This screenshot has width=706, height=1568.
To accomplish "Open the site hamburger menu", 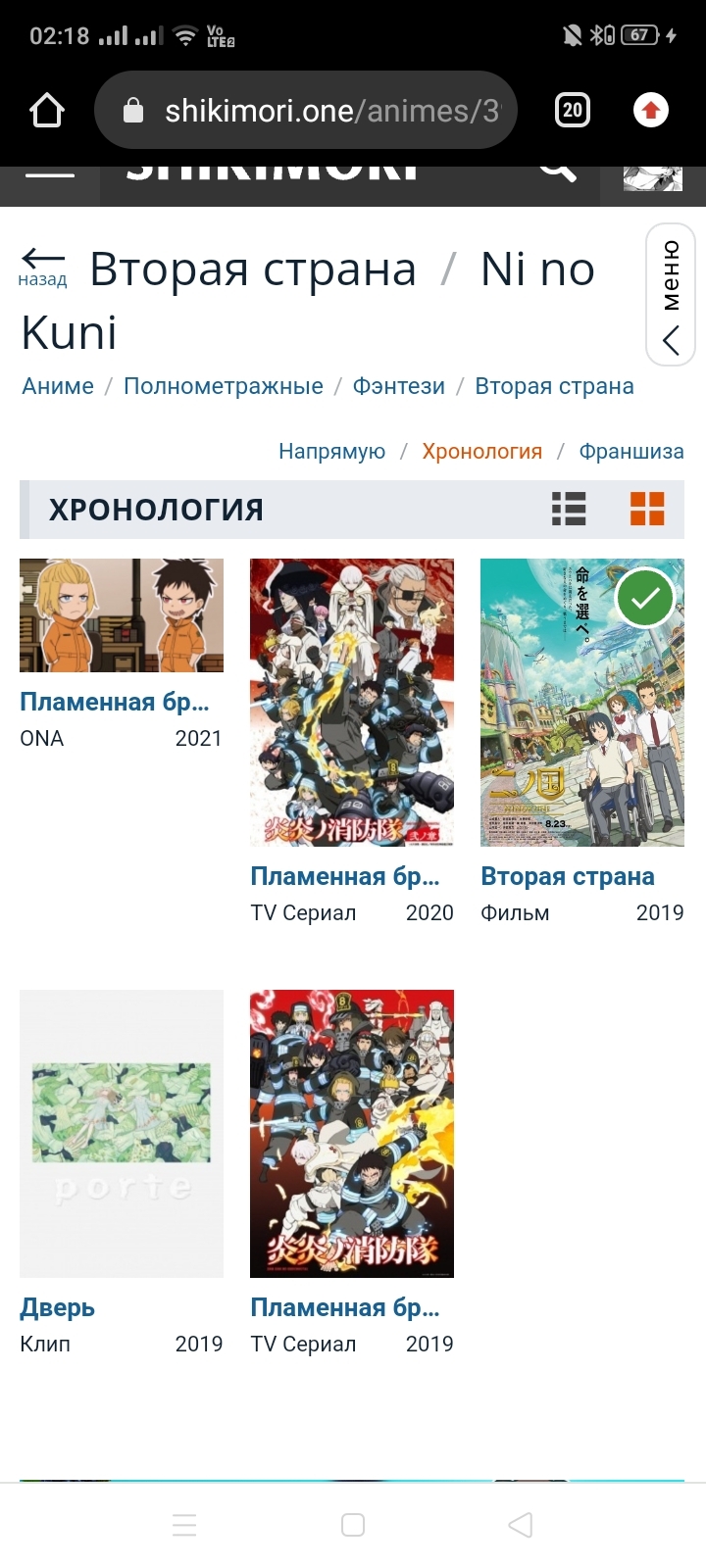I will pos(50,176).
